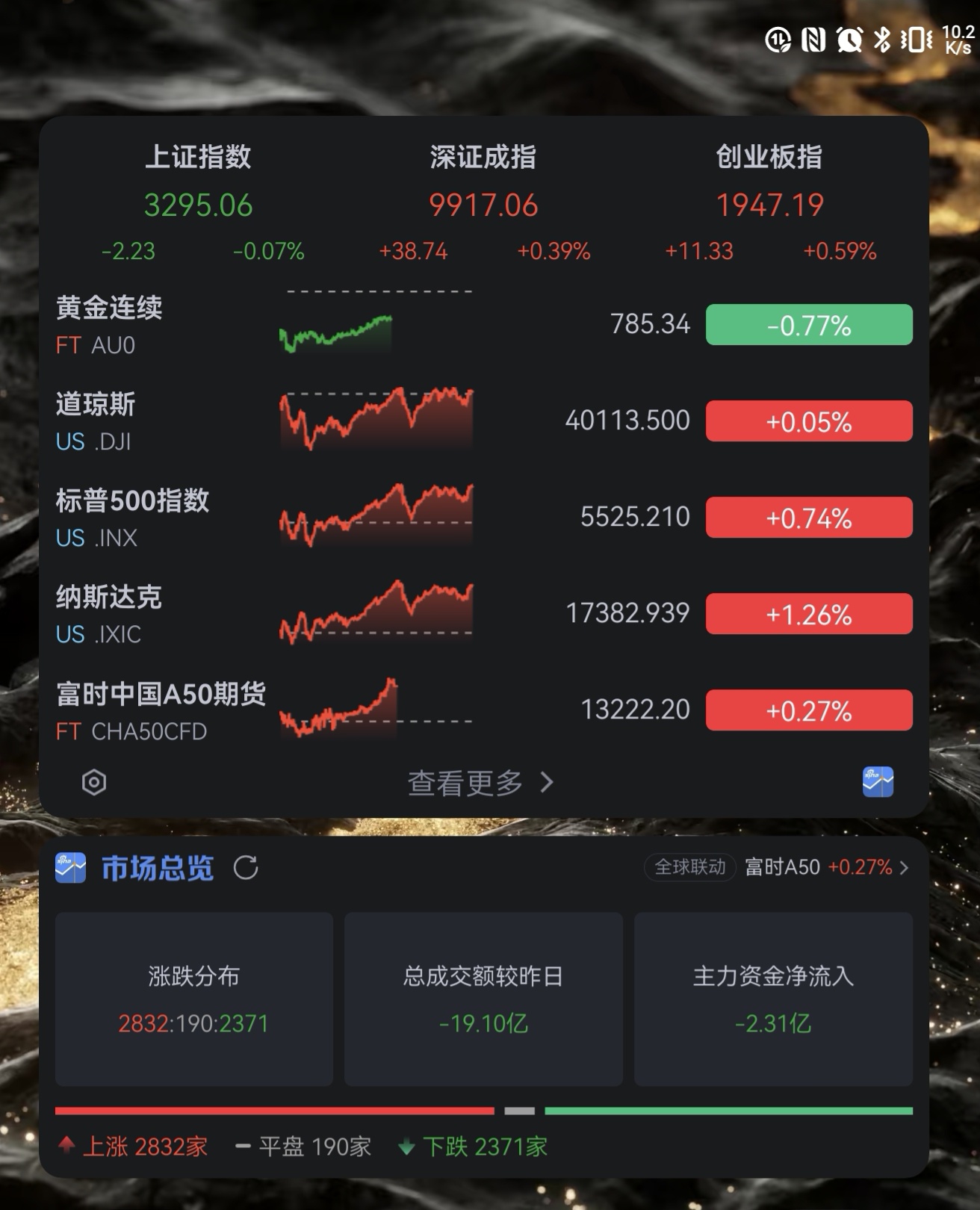Open the 道琼斯 .DJI quote row
The image size is (980, 1210).
(373, 421)
